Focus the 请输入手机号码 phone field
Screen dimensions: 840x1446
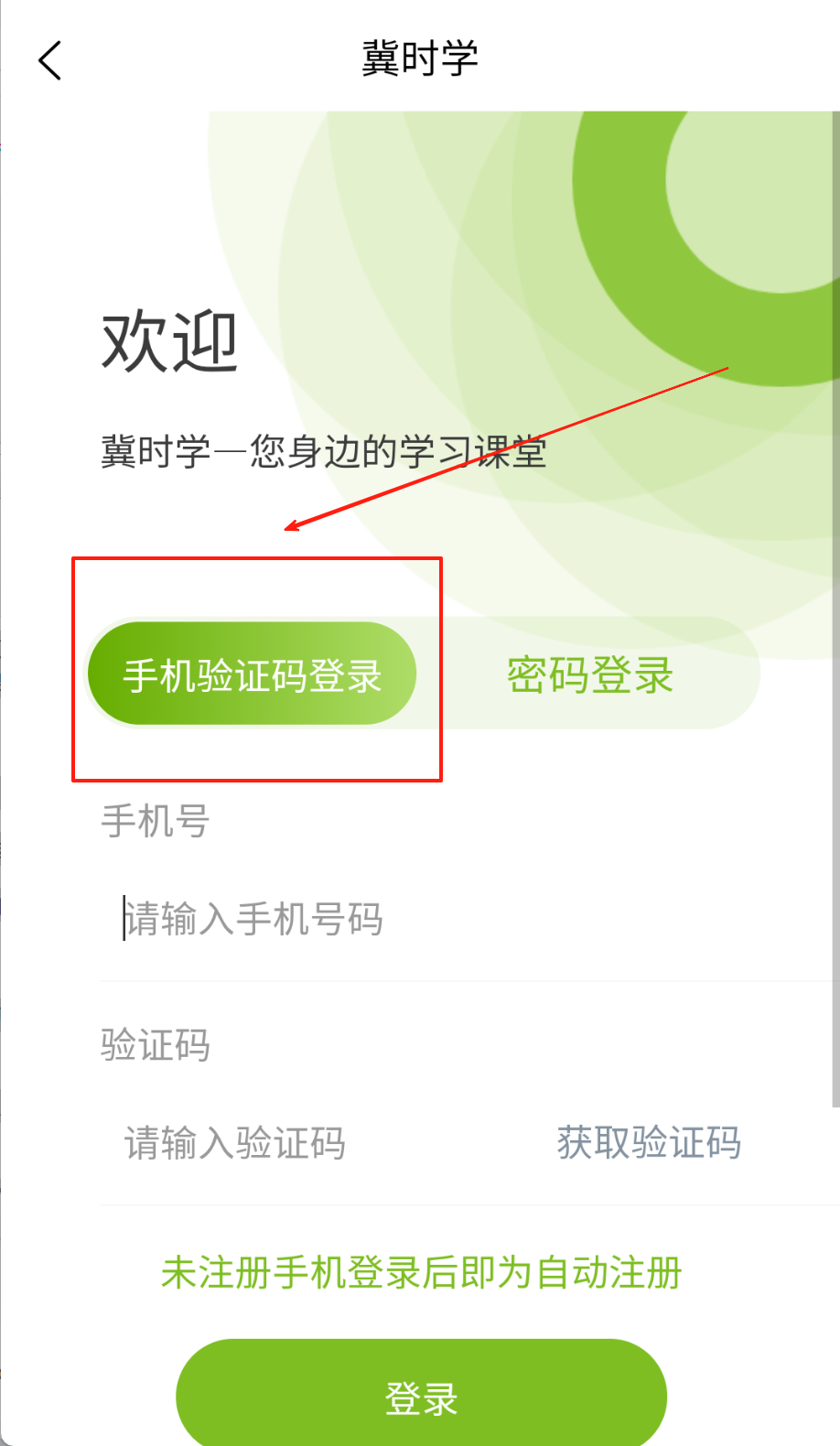366,919
